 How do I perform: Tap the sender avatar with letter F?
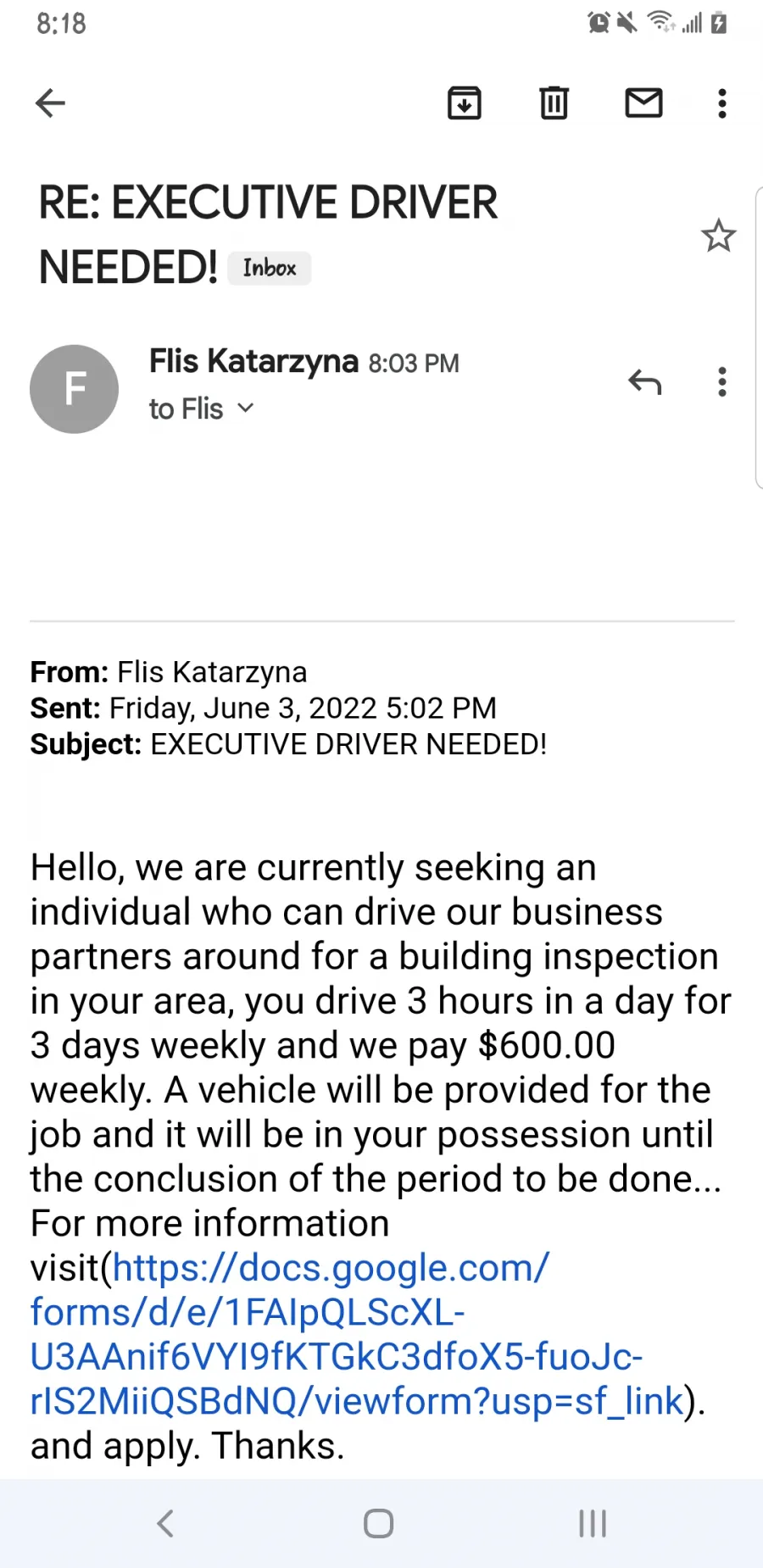pos(75,389)
